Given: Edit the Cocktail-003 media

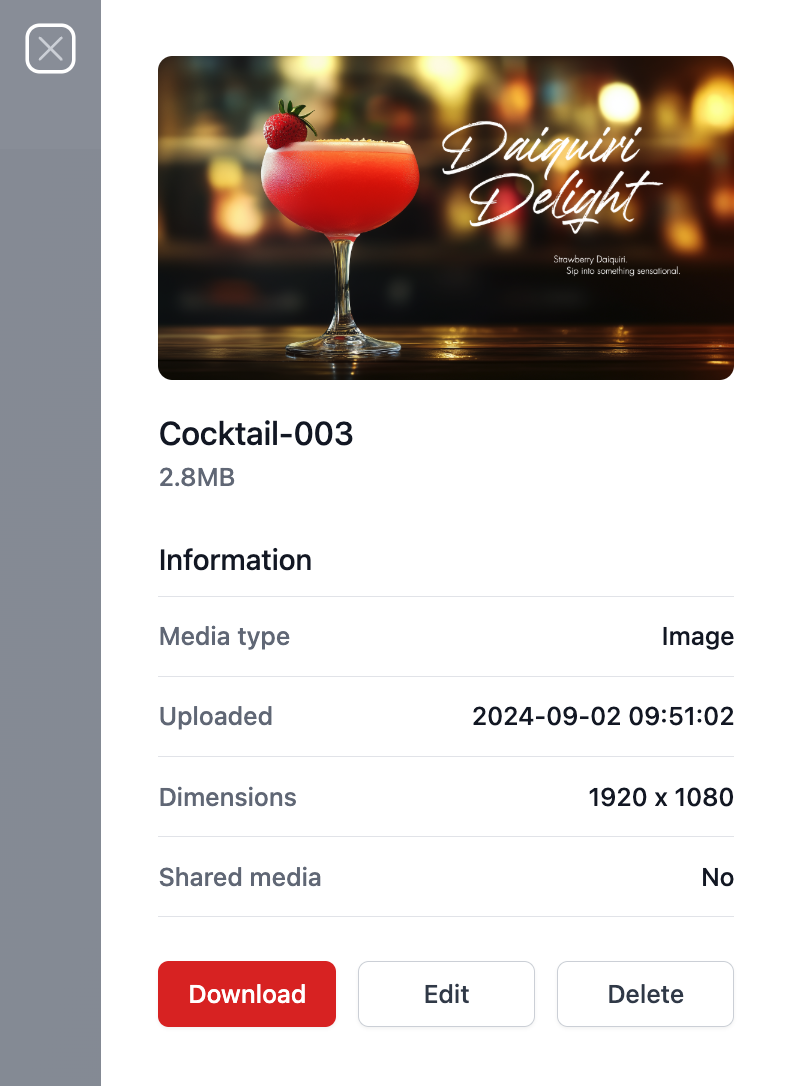Looking at the screenshot, I should [446, 994].
